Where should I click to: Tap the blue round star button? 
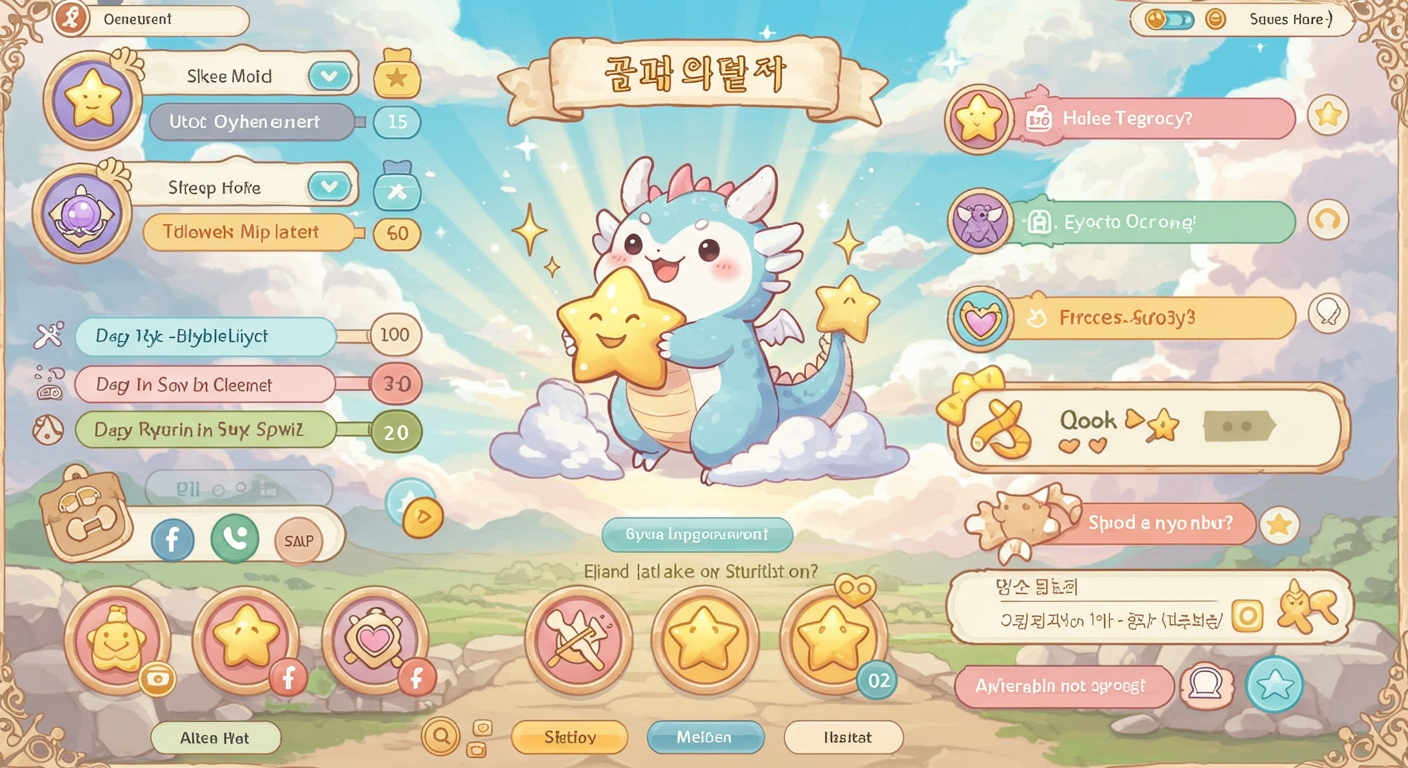[x=1274, y=685]
